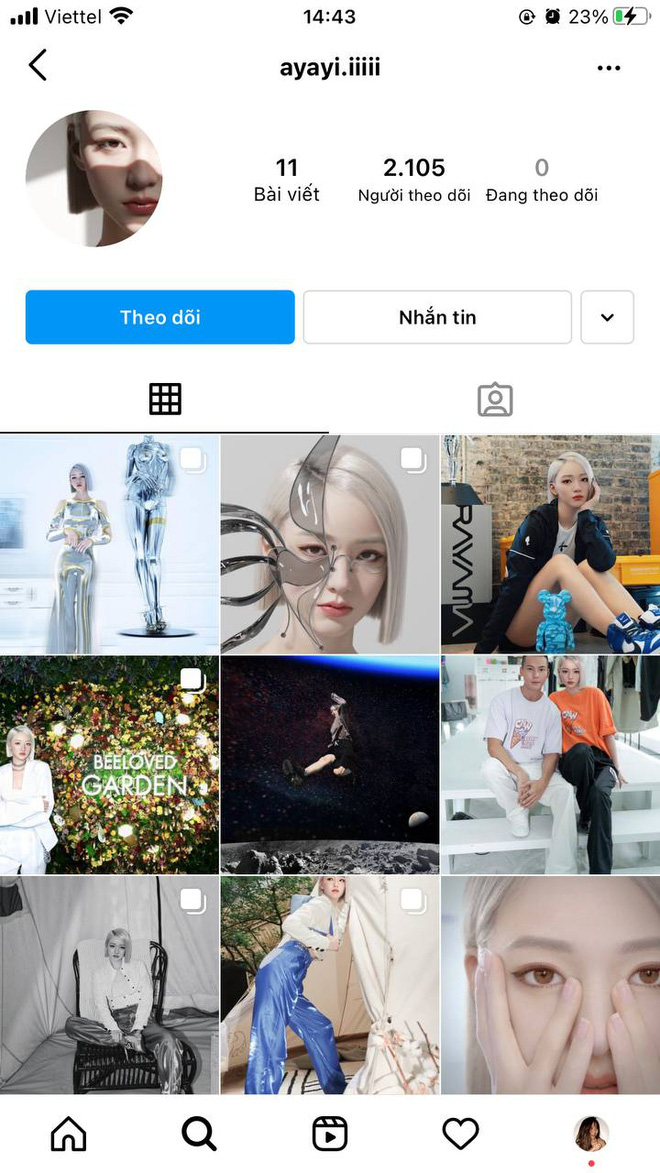Open the post with man in white t-shirt
Viewport: 660px width, 1173px height.
click(x=550, y=765)
